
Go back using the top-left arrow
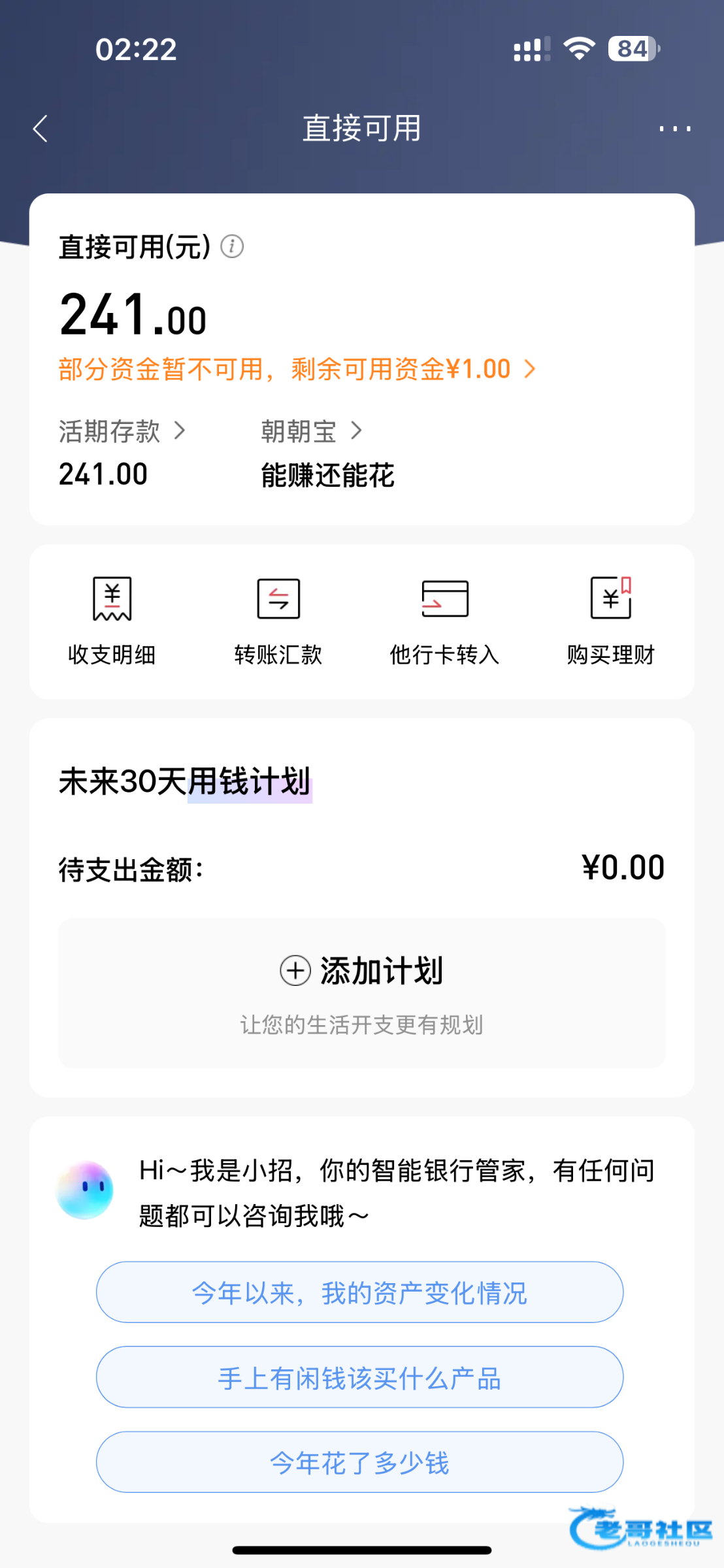coord(41,129)
